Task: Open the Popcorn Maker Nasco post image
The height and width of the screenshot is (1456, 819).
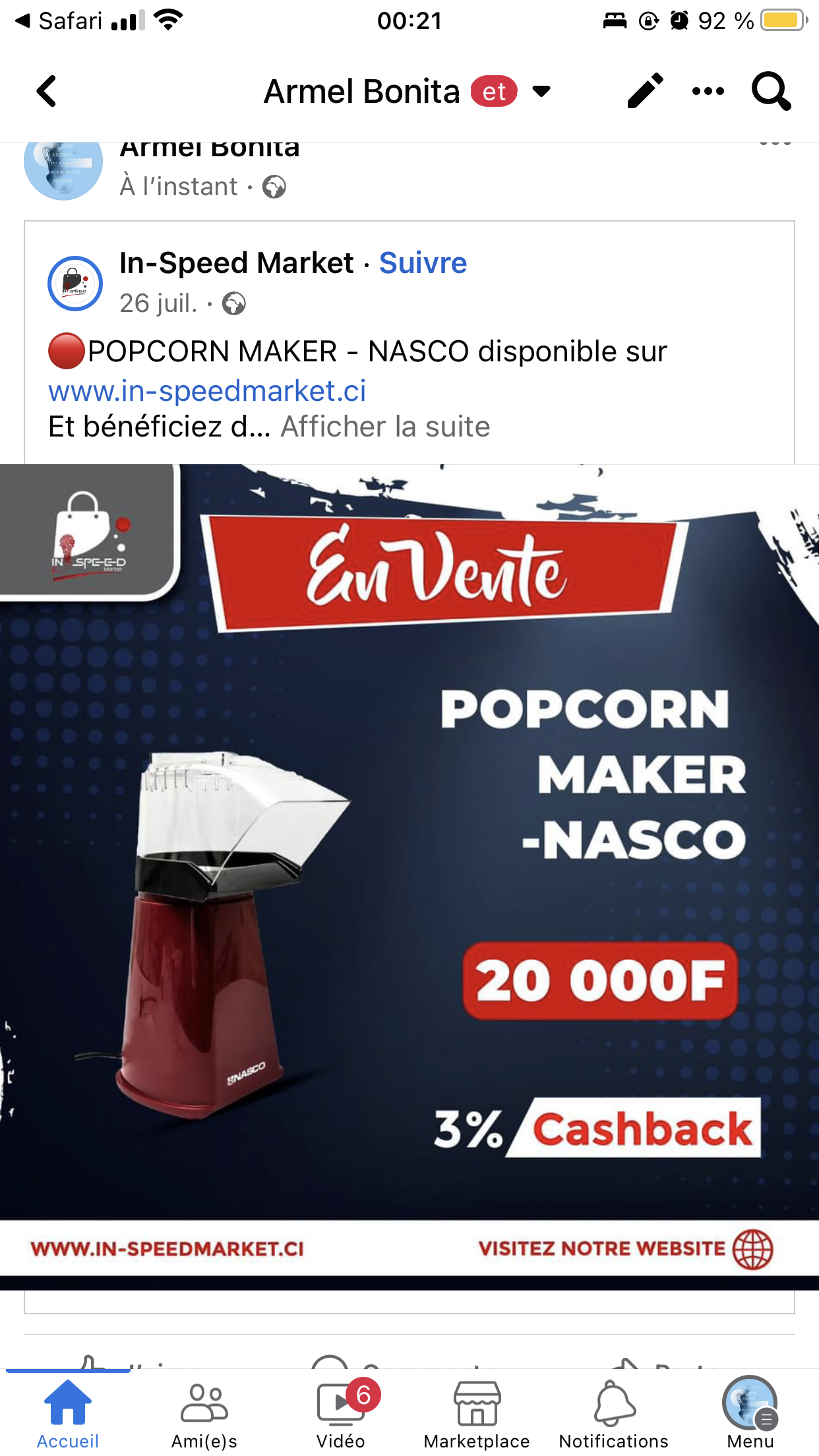Action: pos(409,877)
